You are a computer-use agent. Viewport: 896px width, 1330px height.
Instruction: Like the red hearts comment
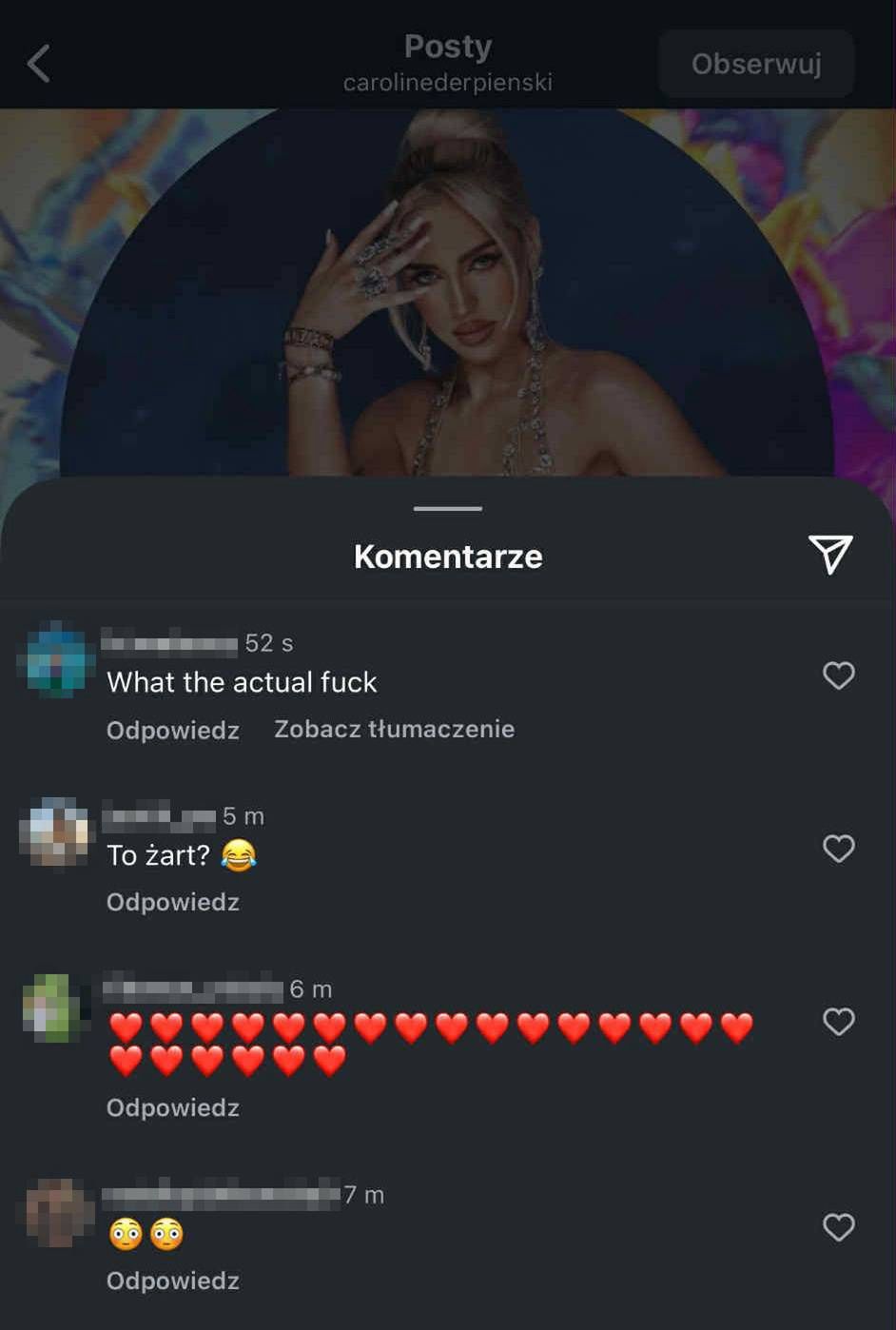pyautogui.click(x=838, y=1022)
